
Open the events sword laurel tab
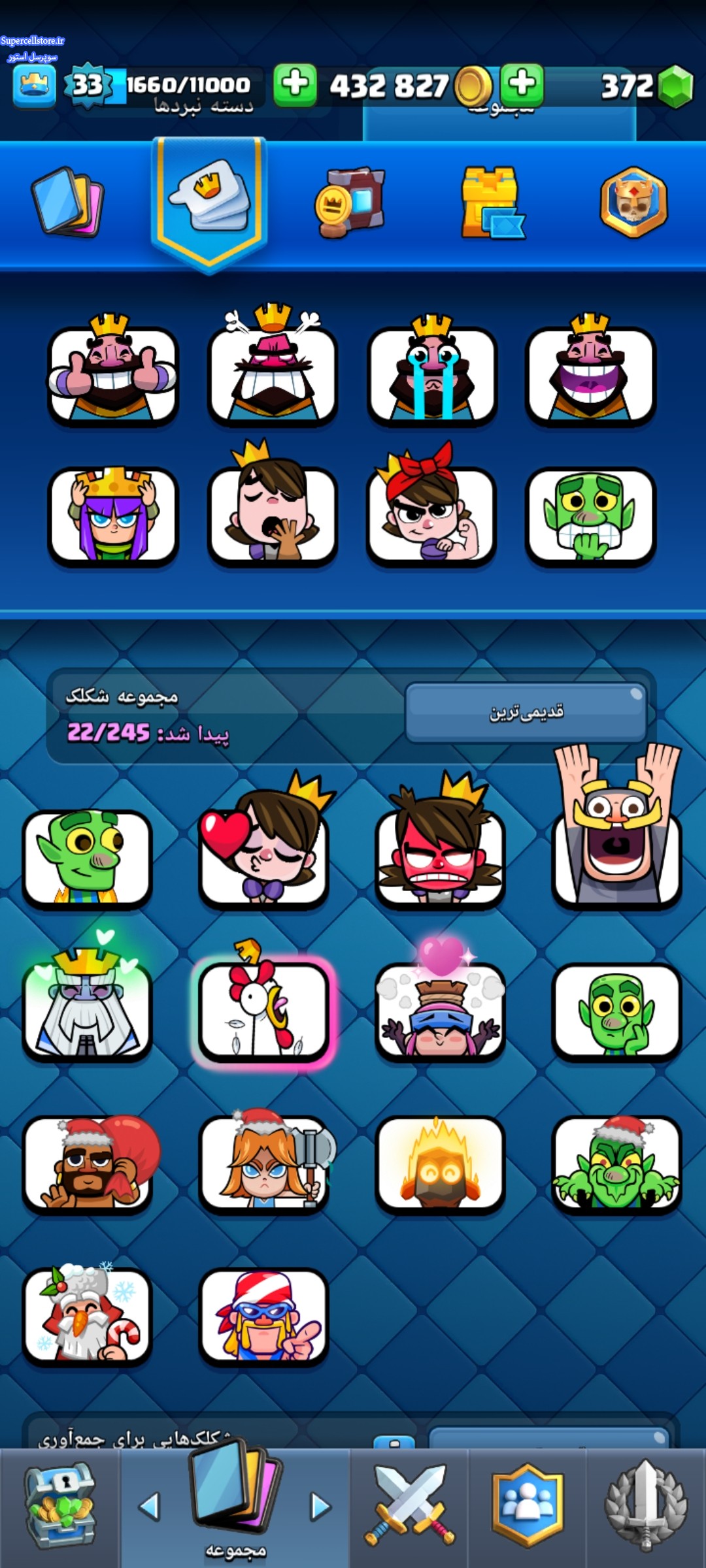pyautogui.click(x=646, y=1508)
